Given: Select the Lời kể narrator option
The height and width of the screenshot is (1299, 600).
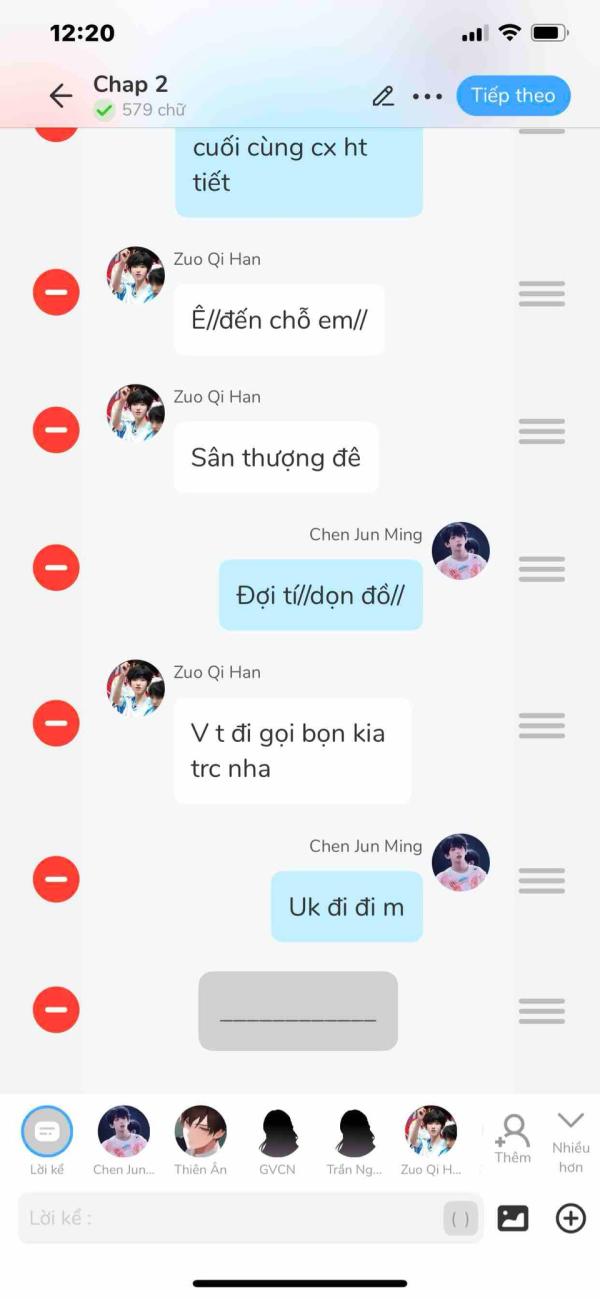Looking at the screenshot, I should click(x=47, y=1132).
